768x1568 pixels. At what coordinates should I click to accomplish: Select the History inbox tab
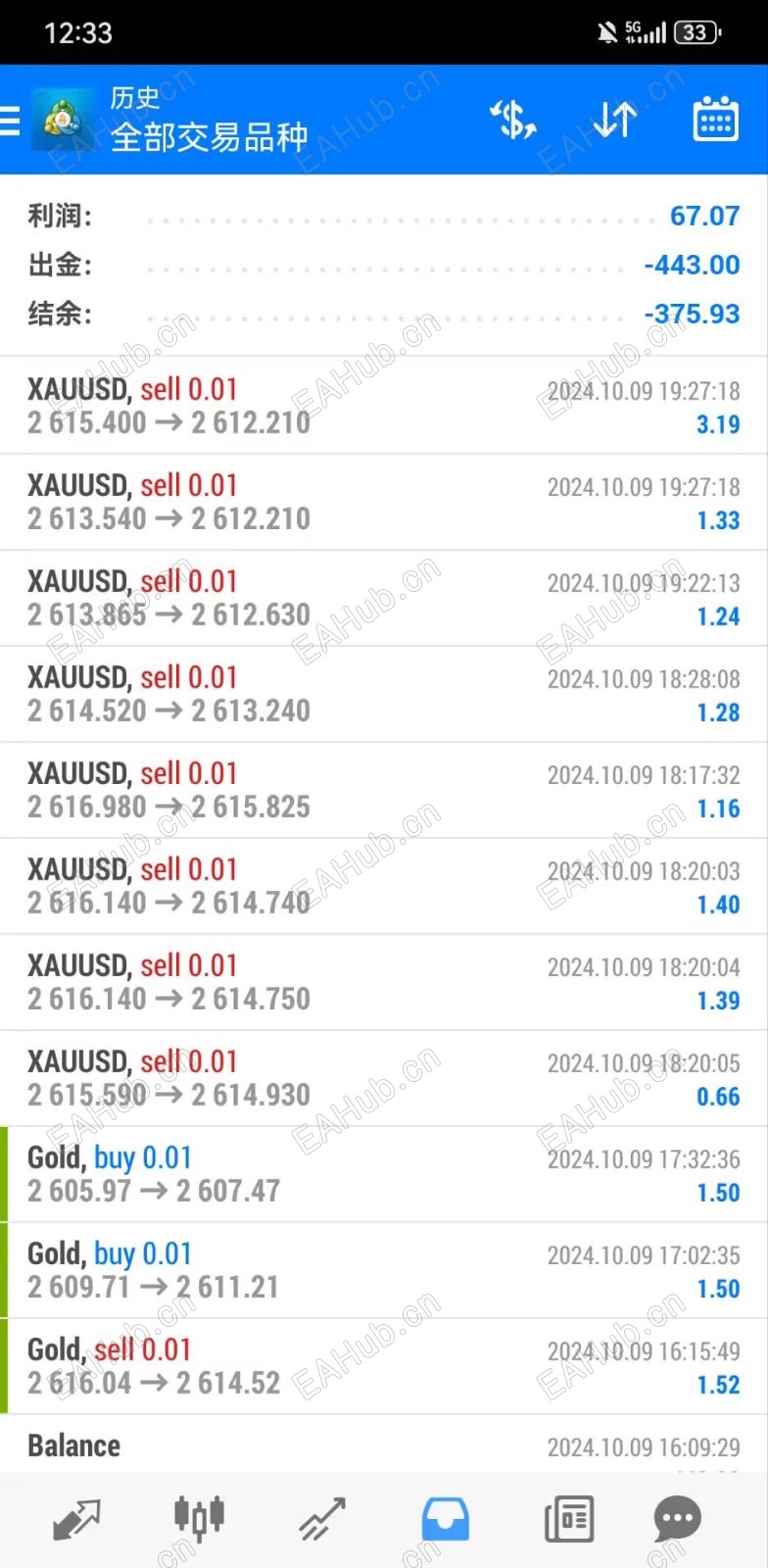tap(446, 1519)
